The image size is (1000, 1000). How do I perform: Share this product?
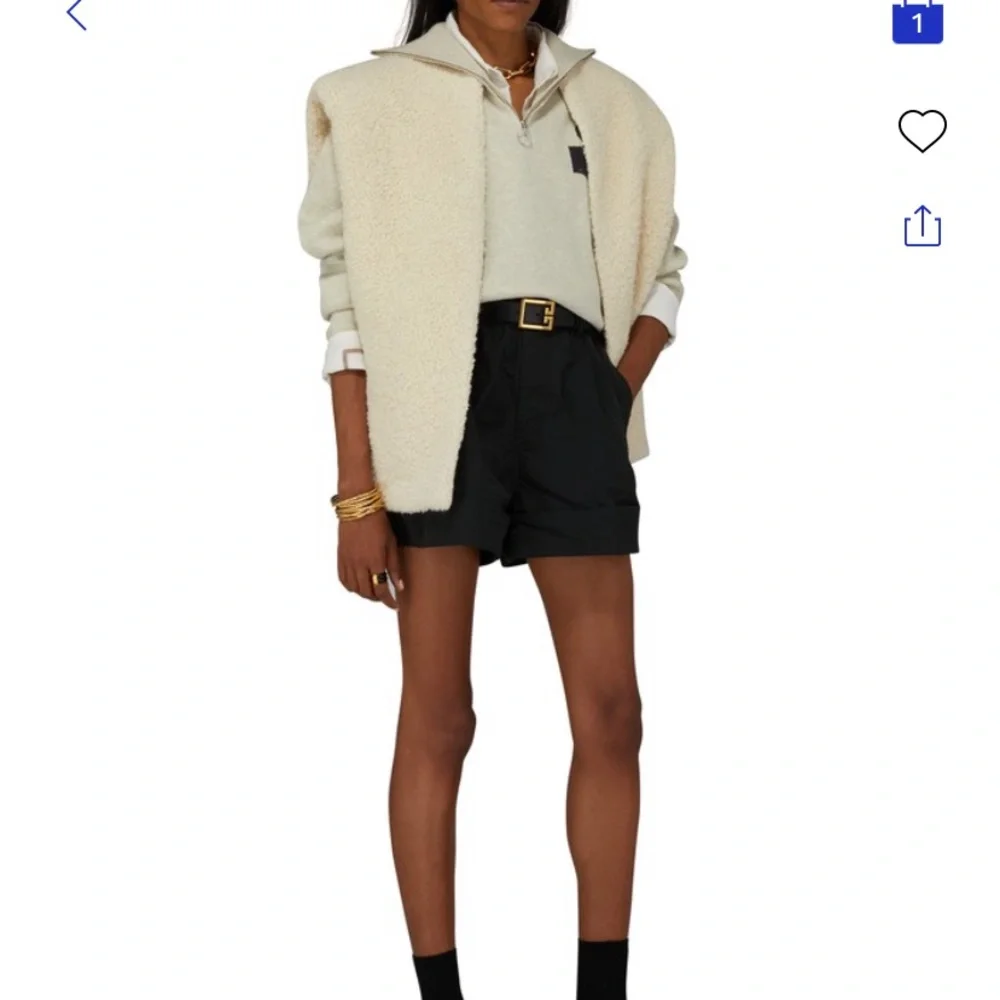coord(922,226)
